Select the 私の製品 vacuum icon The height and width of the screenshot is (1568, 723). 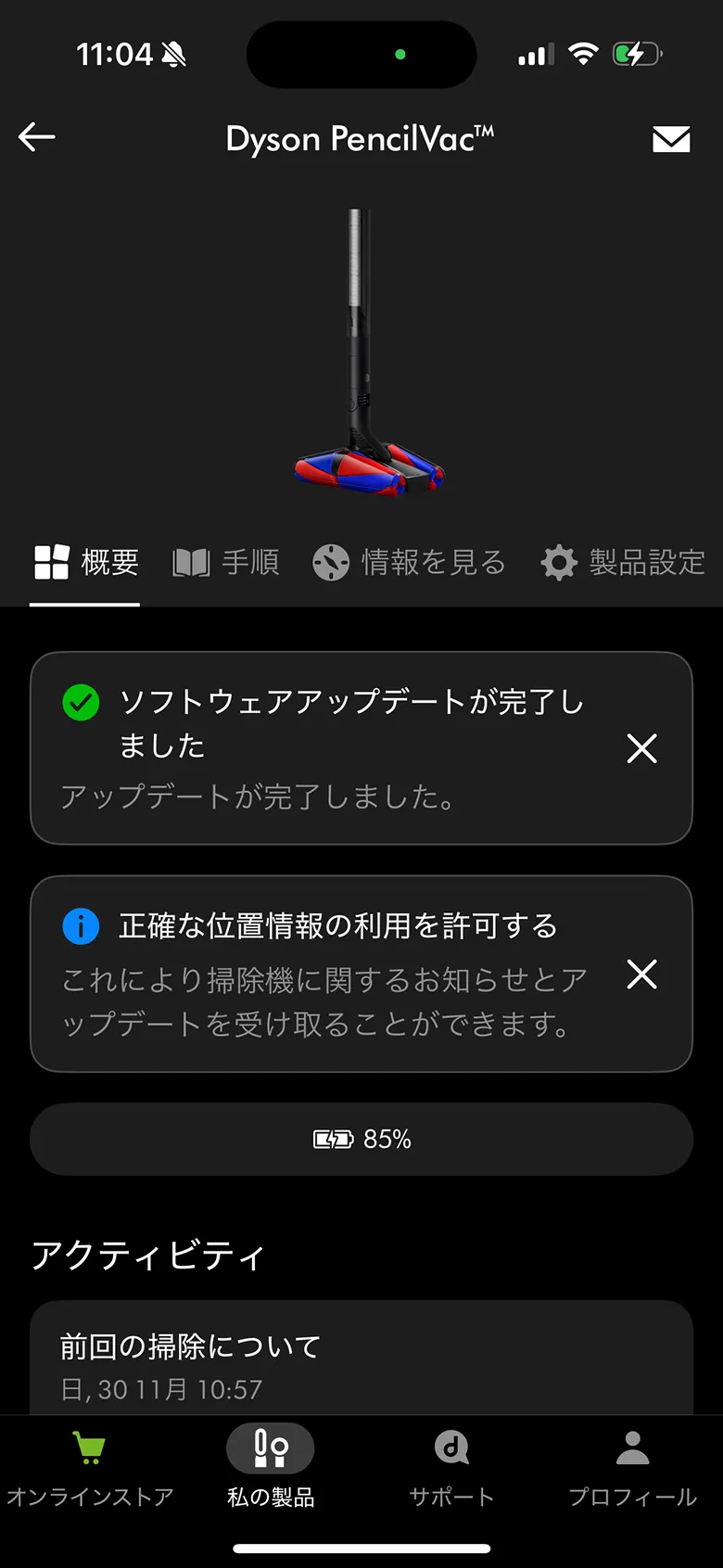270,1447
